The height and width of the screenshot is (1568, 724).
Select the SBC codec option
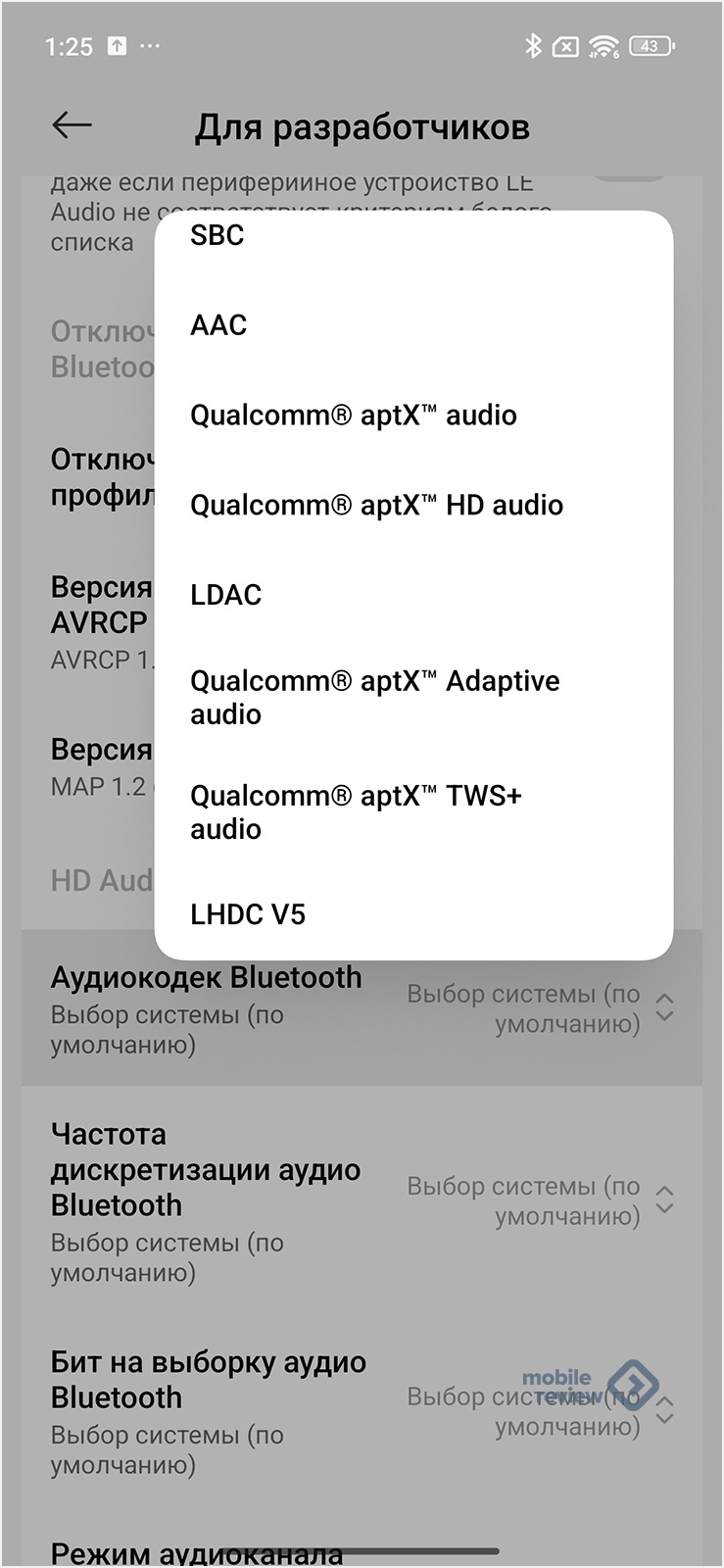pyautogui.click(x=217, y=236)
